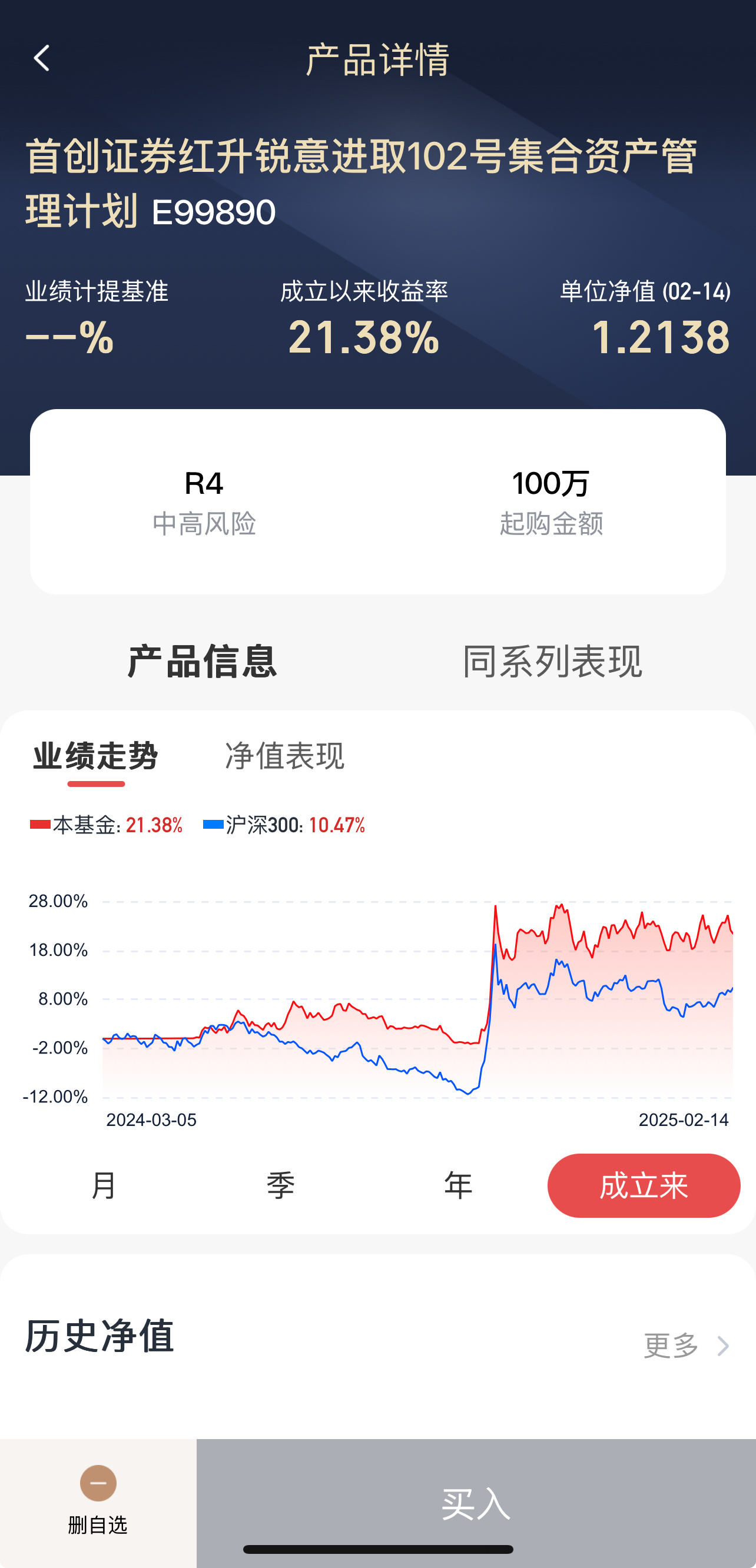
Task: Tap the 买入 button
Action: pyautogui.click(x=475, y=1503)
